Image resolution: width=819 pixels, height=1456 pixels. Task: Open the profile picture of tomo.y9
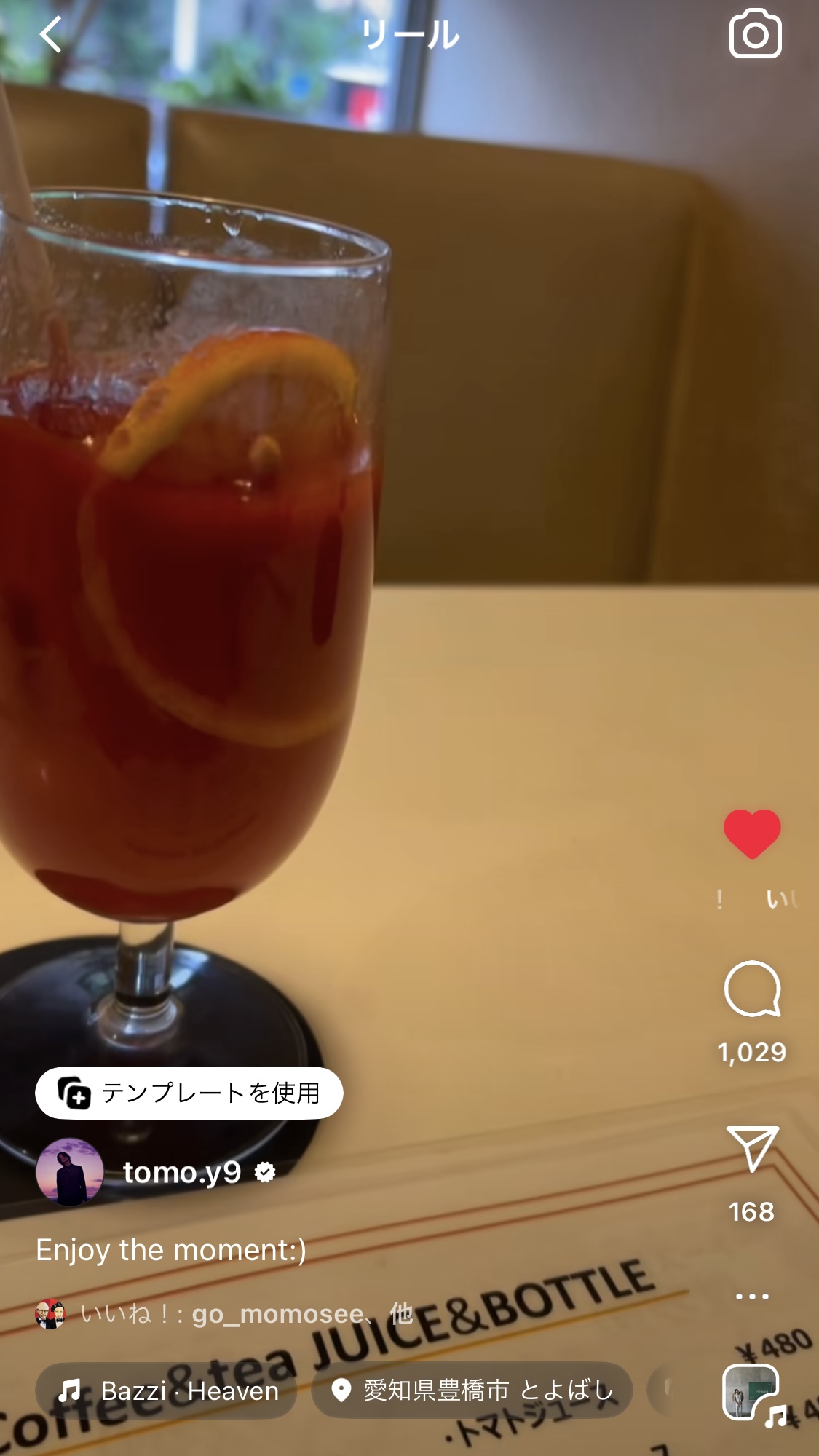70,1172
